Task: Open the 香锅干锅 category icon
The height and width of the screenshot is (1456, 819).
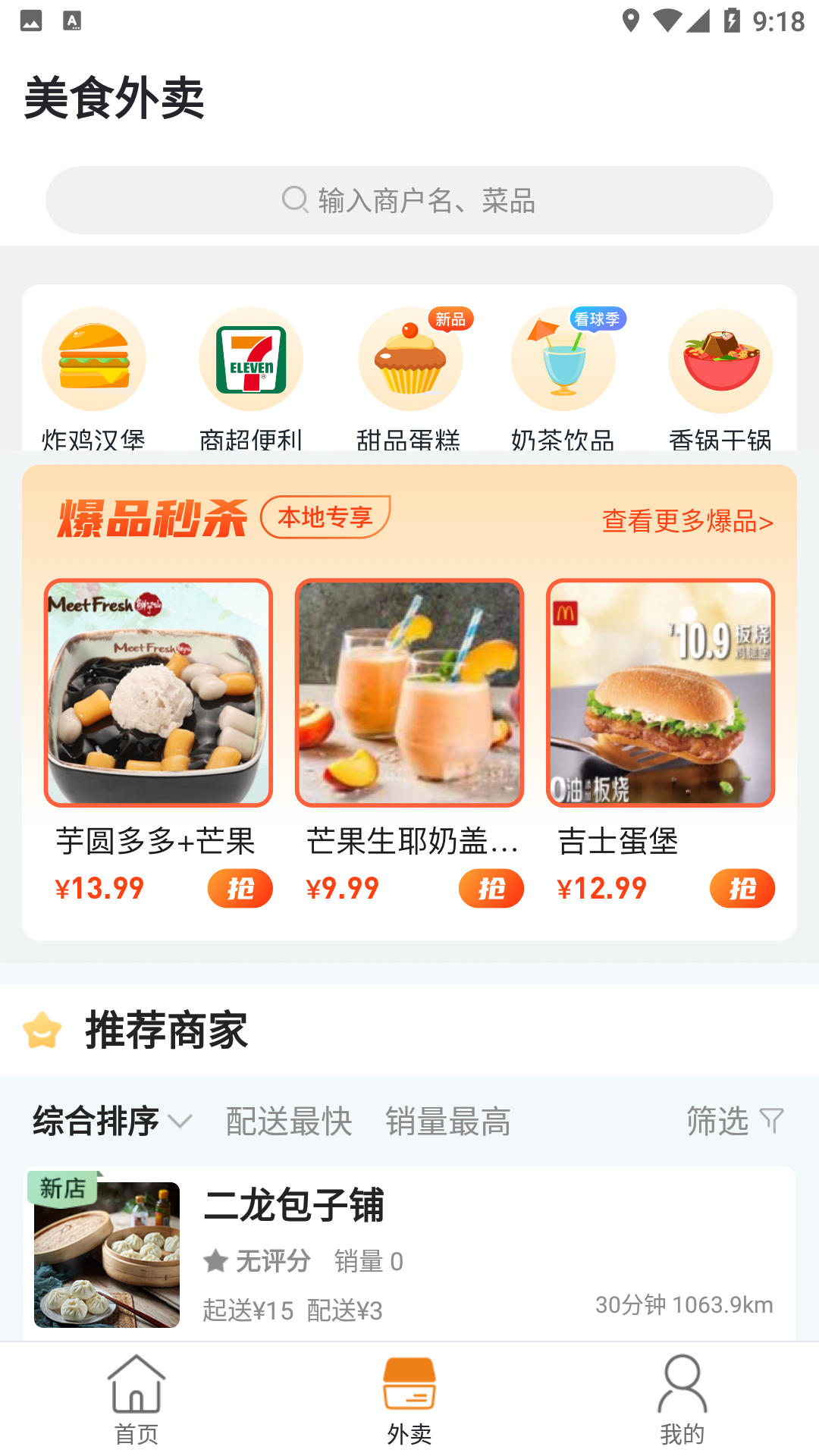Action: click(x=720, y=359)
